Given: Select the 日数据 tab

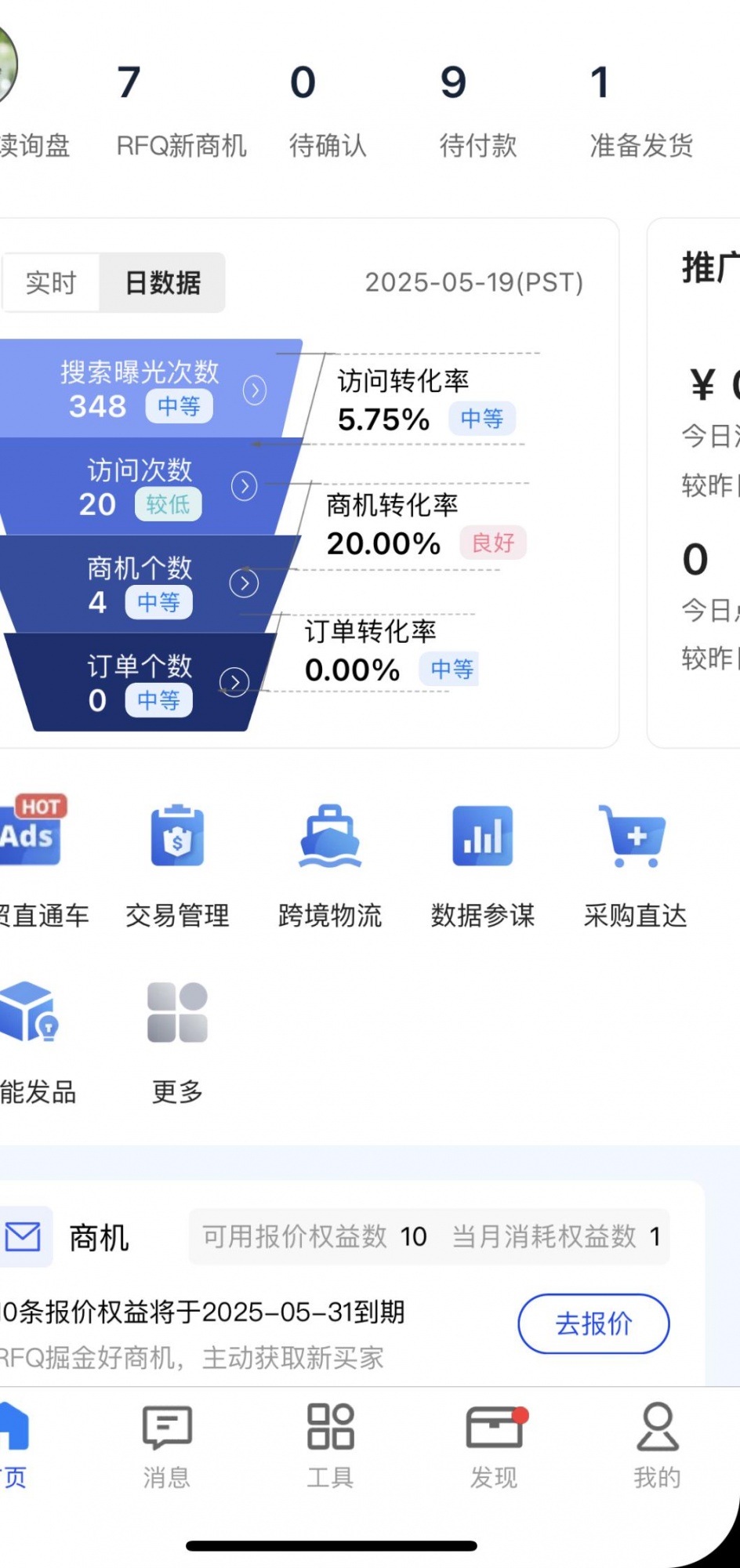Looking at the screenshot, I should [162, 282].
